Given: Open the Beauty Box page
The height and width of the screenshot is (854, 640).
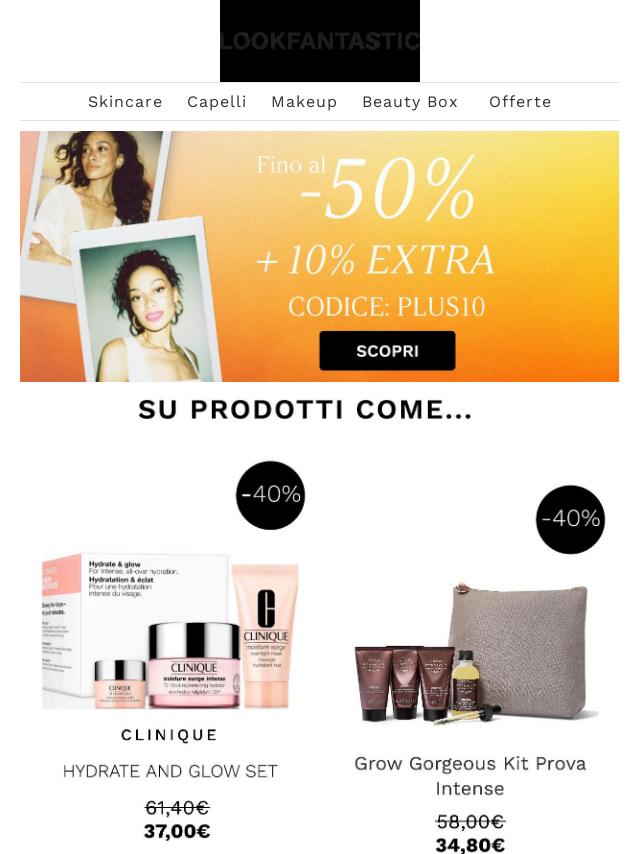Looking at the screenshot, I should click(410, 102).
